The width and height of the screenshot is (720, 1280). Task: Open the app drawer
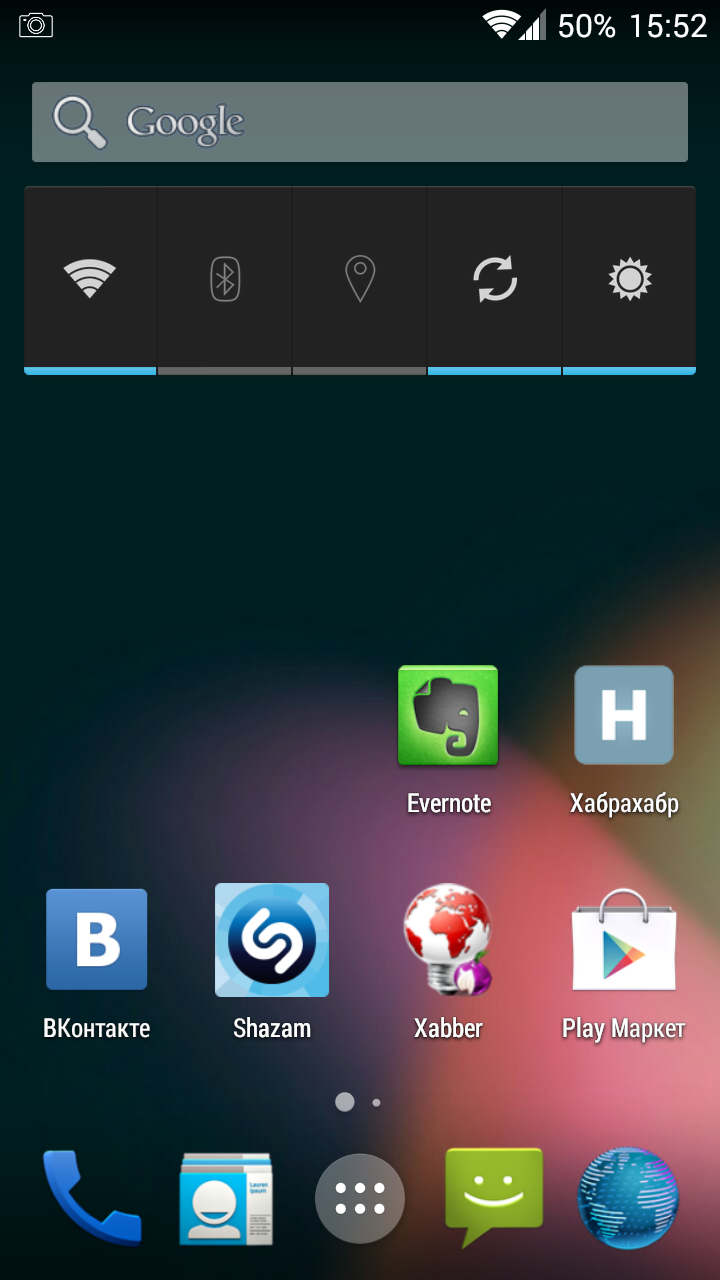pyautogui.click(x=360, y=1197)
